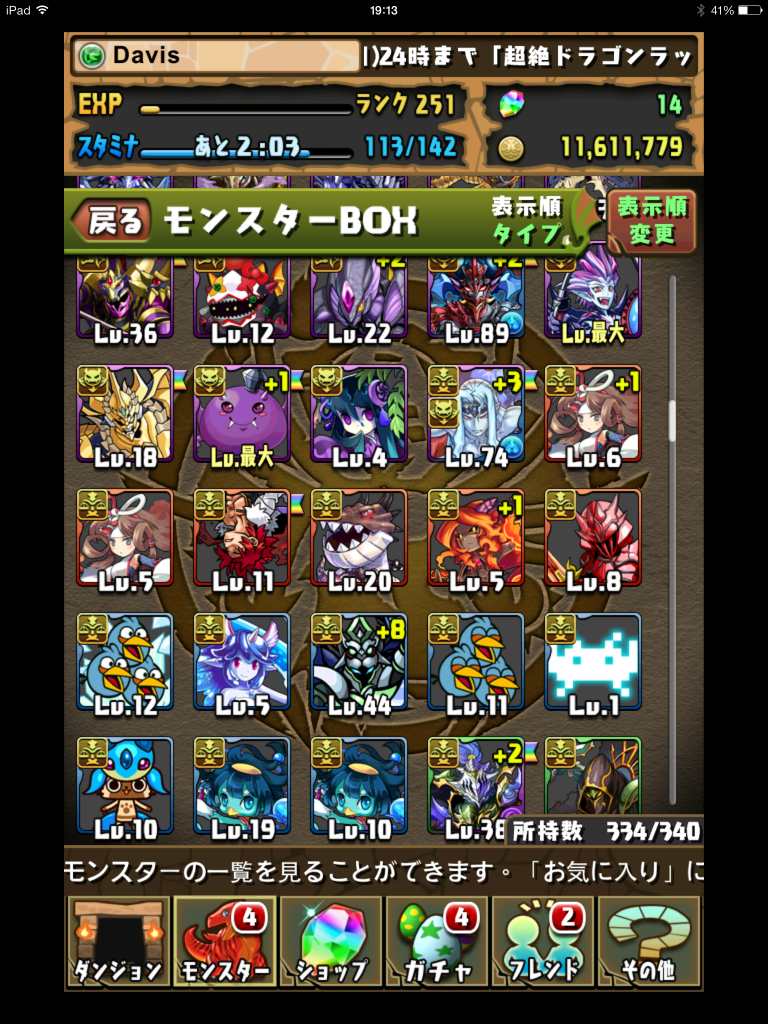Open the Lv.20 white shark-toothed monster

pos(359,538)
